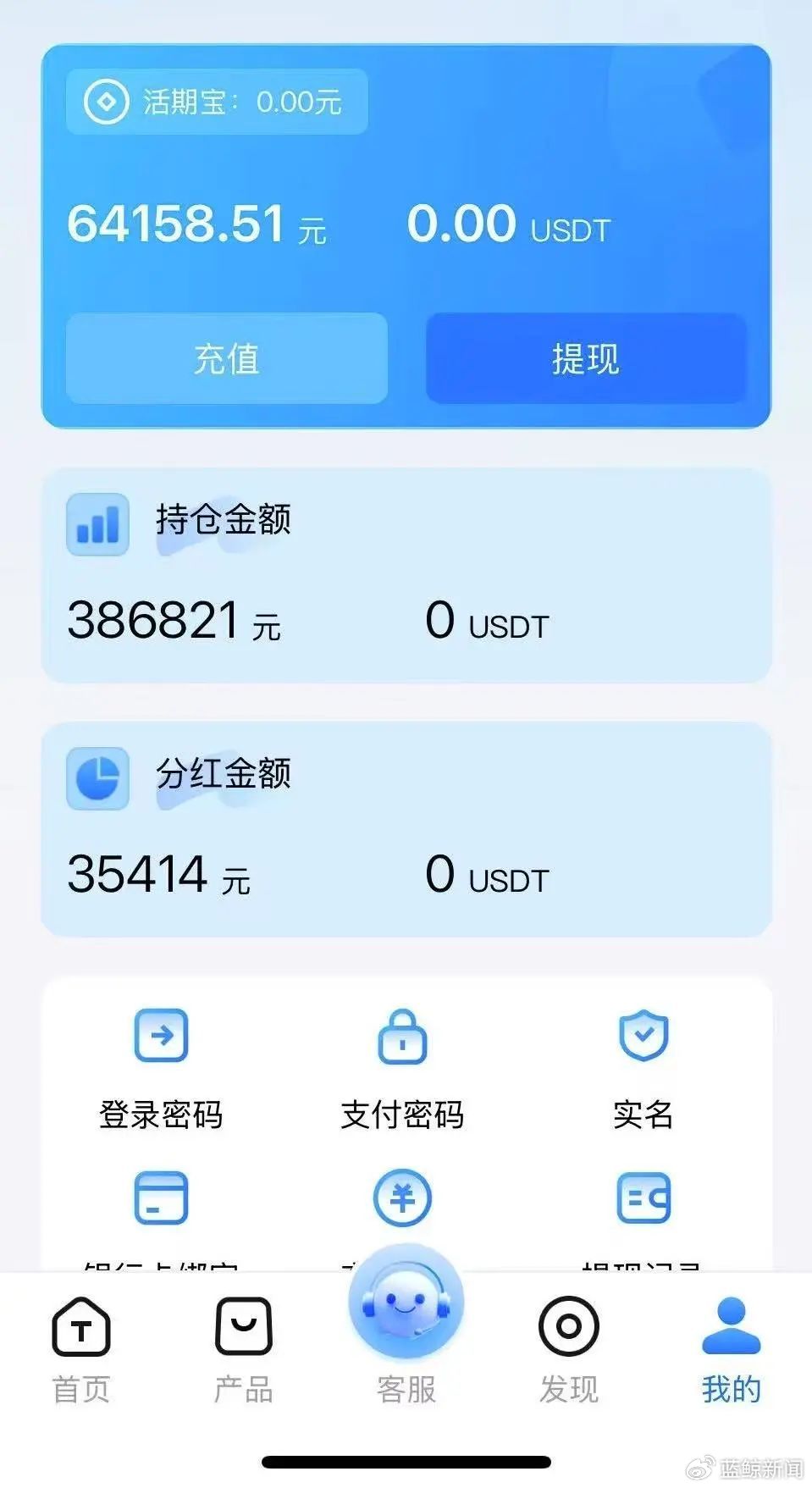
Task: Open the yen coin icon option
Action: click(x=402, y=1198)
